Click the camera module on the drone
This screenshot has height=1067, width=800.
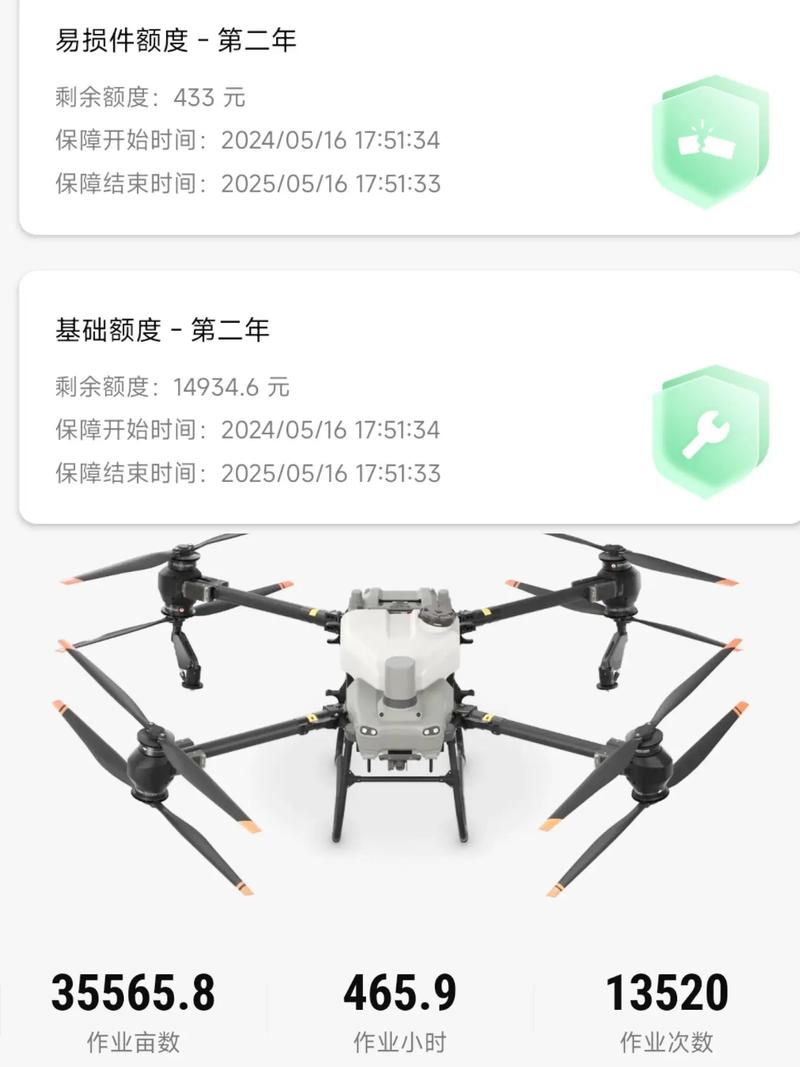(x=400, y=730)
